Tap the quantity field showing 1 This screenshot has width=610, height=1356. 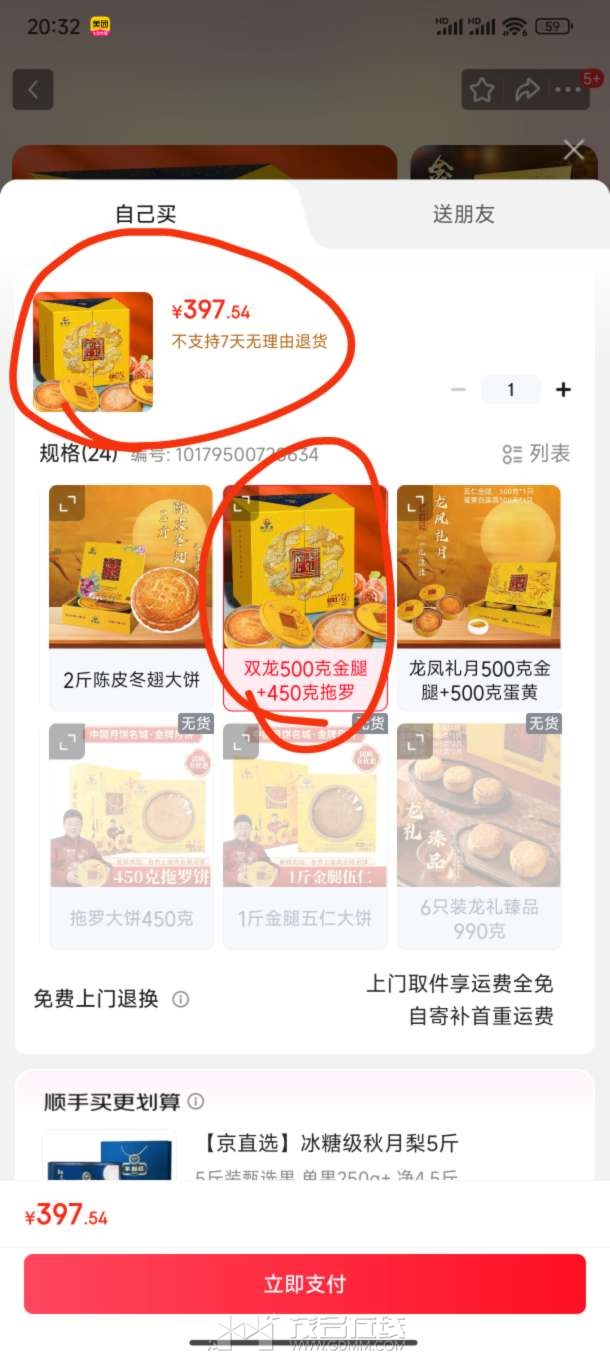click(510, 389)
